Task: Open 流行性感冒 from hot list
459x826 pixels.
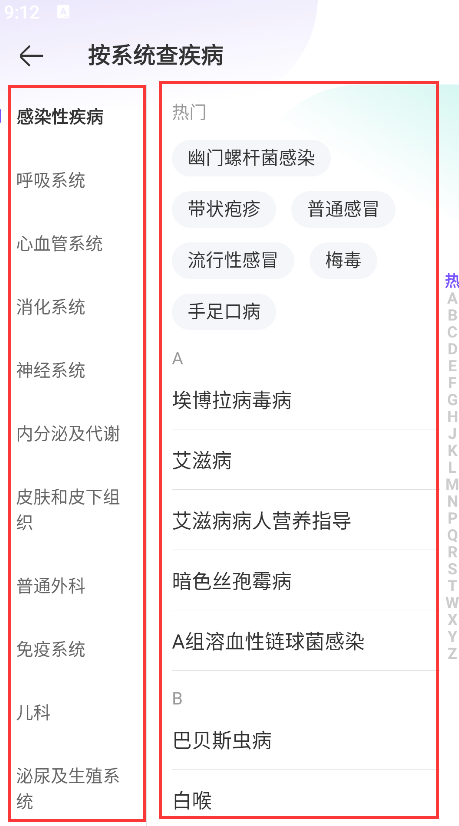Action: (x=233, y=261)
